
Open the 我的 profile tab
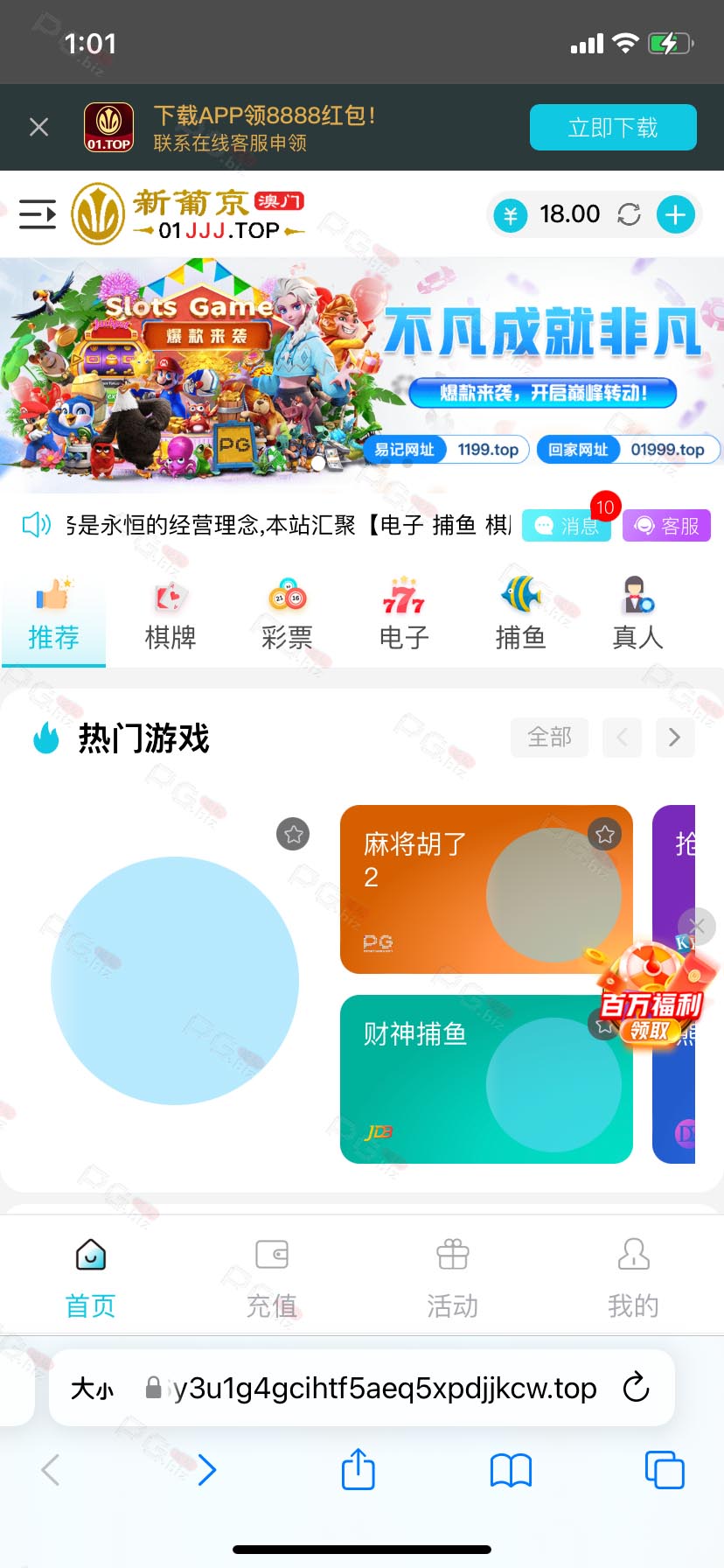pyautogui.click(x=633, y=1277)
